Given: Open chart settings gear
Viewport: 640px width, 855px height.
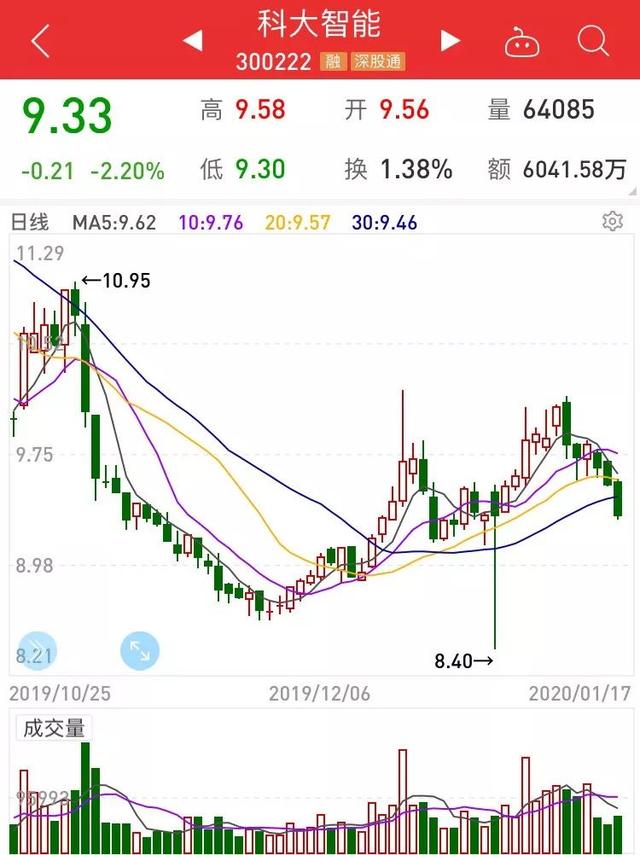Looking at the screenshot, I should tap(612, 221).
